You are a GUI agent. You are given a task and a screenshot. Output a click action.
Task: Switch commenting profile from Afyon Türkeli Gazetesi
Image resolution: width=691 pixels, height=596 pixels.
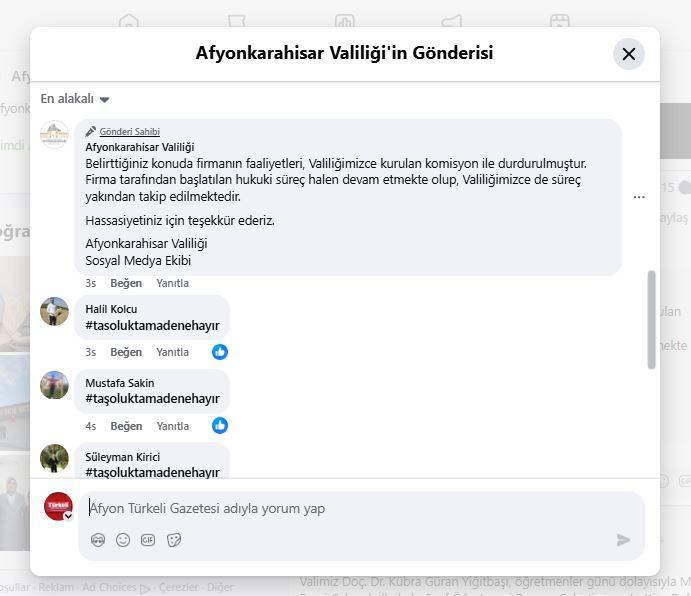tap(68, 516)
